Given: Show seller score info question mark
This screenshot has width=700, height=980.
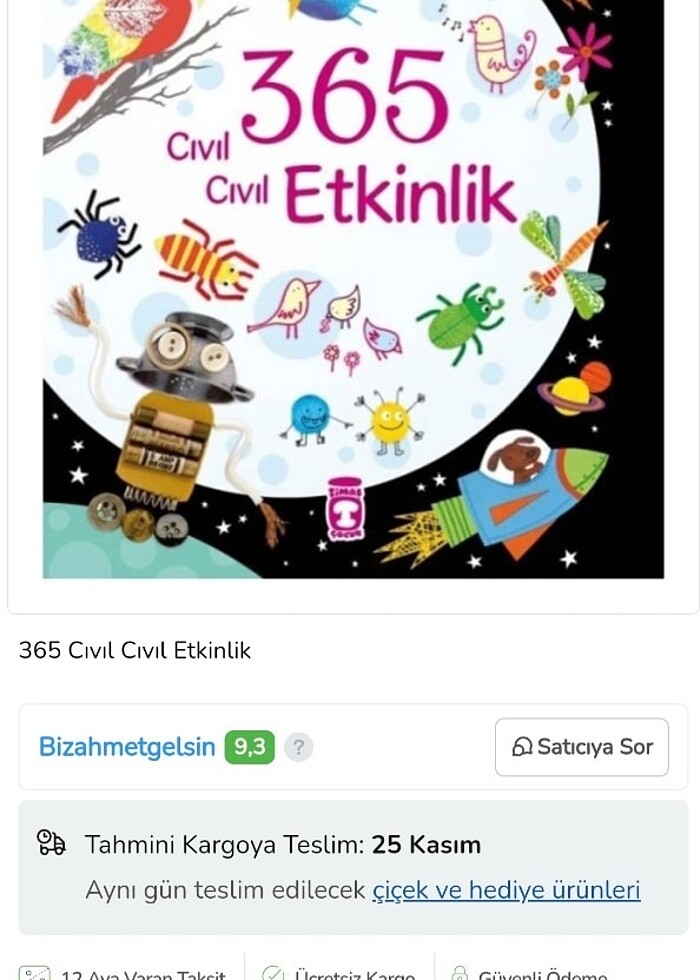Looking at the screenshot, I should (297, 747).
